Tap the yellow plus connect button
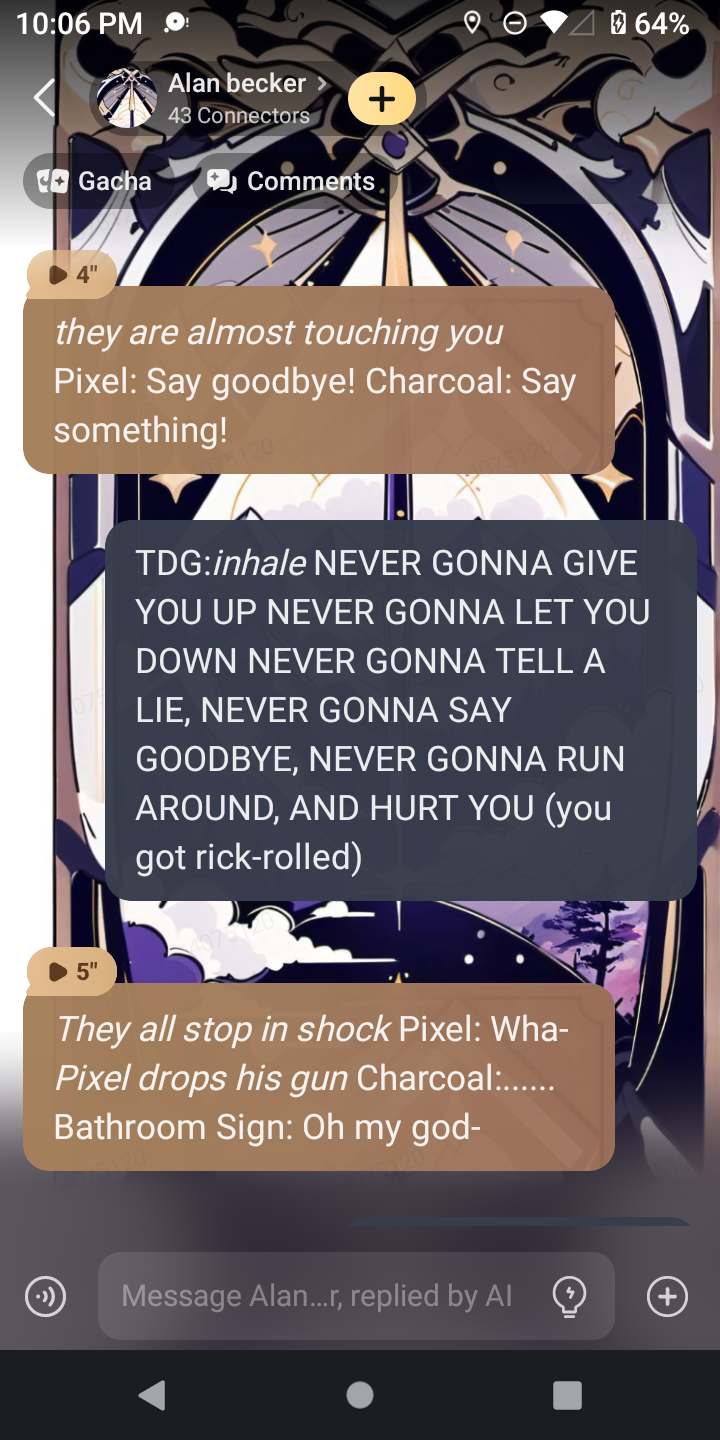Screen dimensions: 720x1440 (x=382, y=99)
